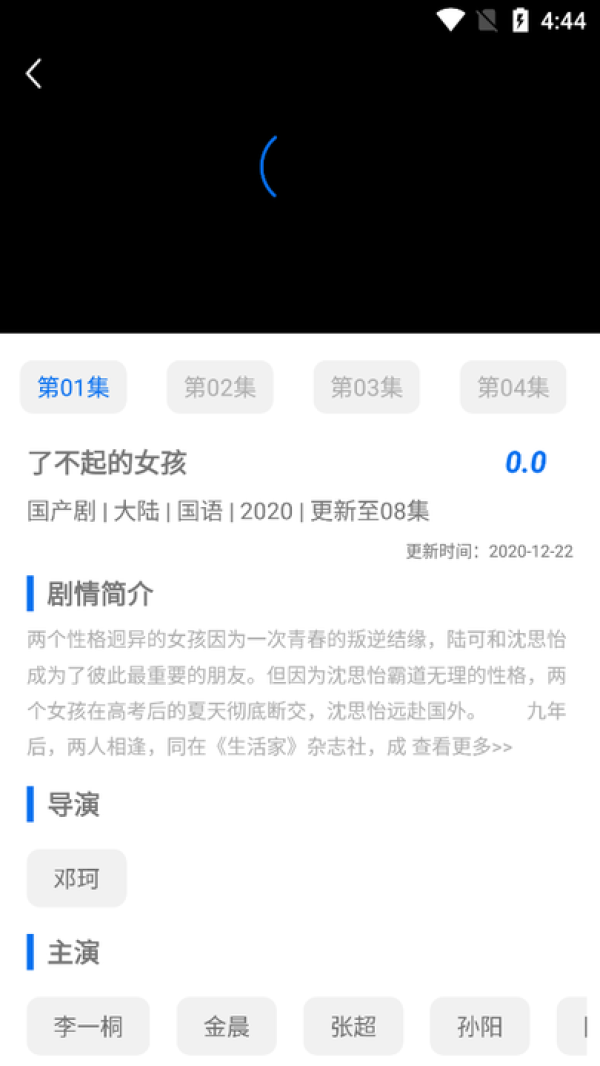Expand synopsis via 查看更多>>
Image resolution: width=600 pixels, height=1066 pixels.
click(x=461, y=746)
